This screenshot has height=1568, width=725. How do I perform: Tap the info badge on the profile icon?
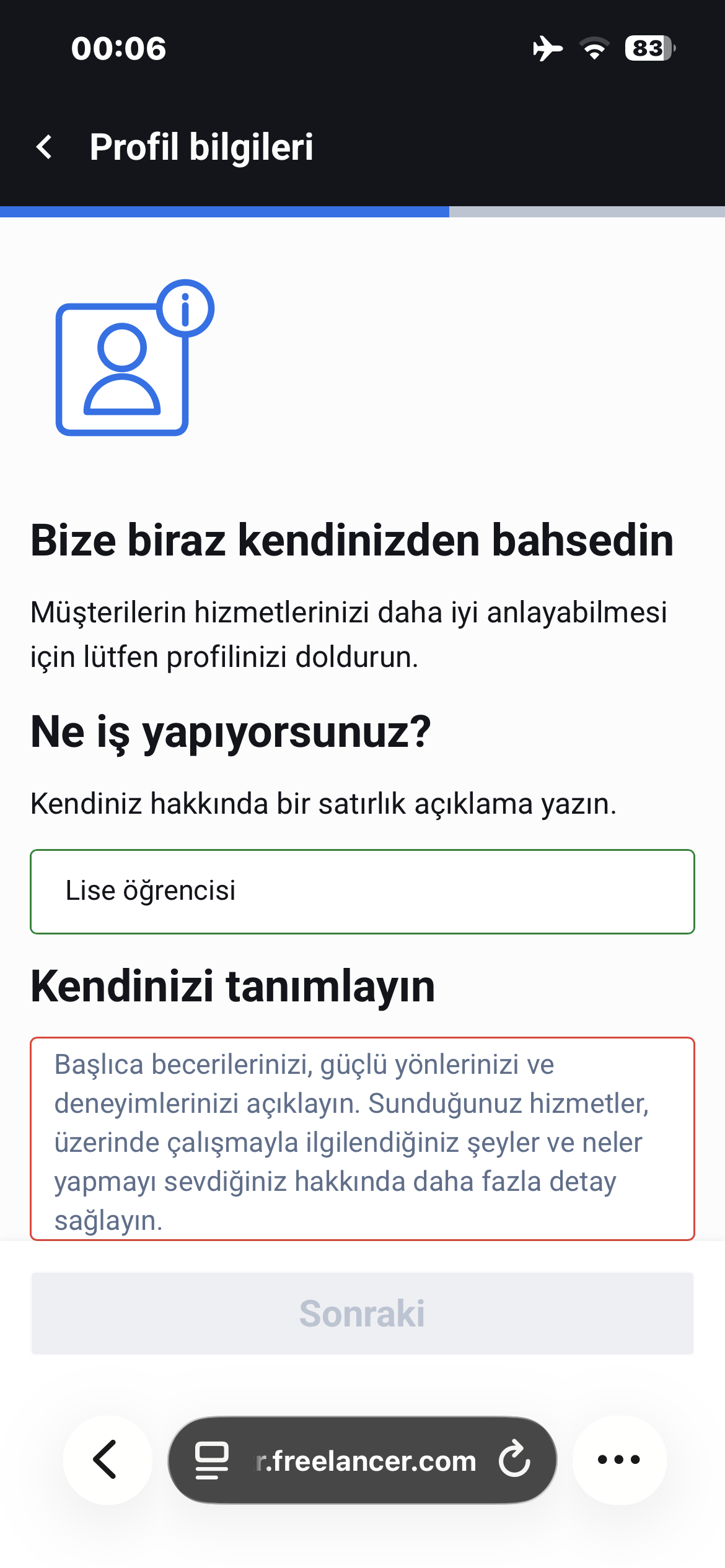[185, 308]
